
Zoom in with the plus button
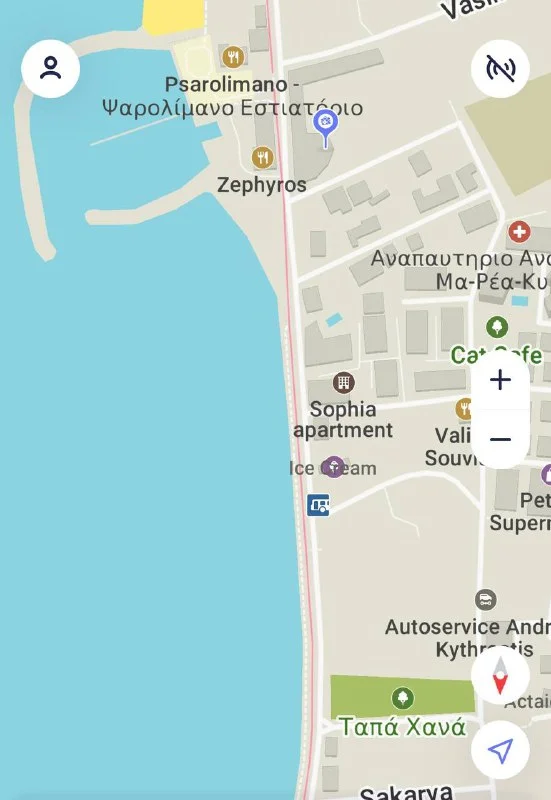pyautogui.click(x=500, y=380)
